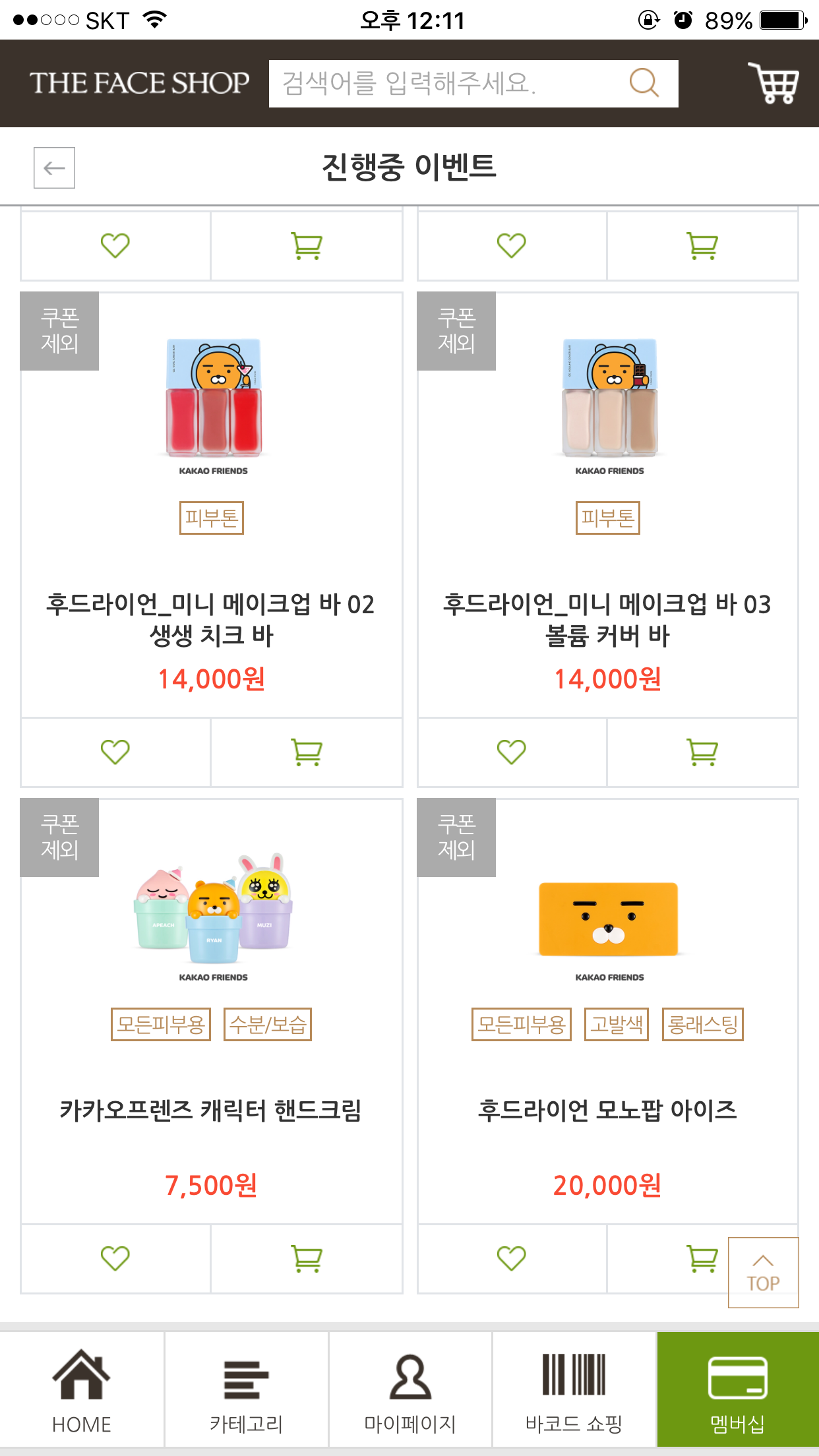The height and width of the screenshot is (1456, 819).
Task: Open the 카테고리 tab
Action: click(246, 1390)
